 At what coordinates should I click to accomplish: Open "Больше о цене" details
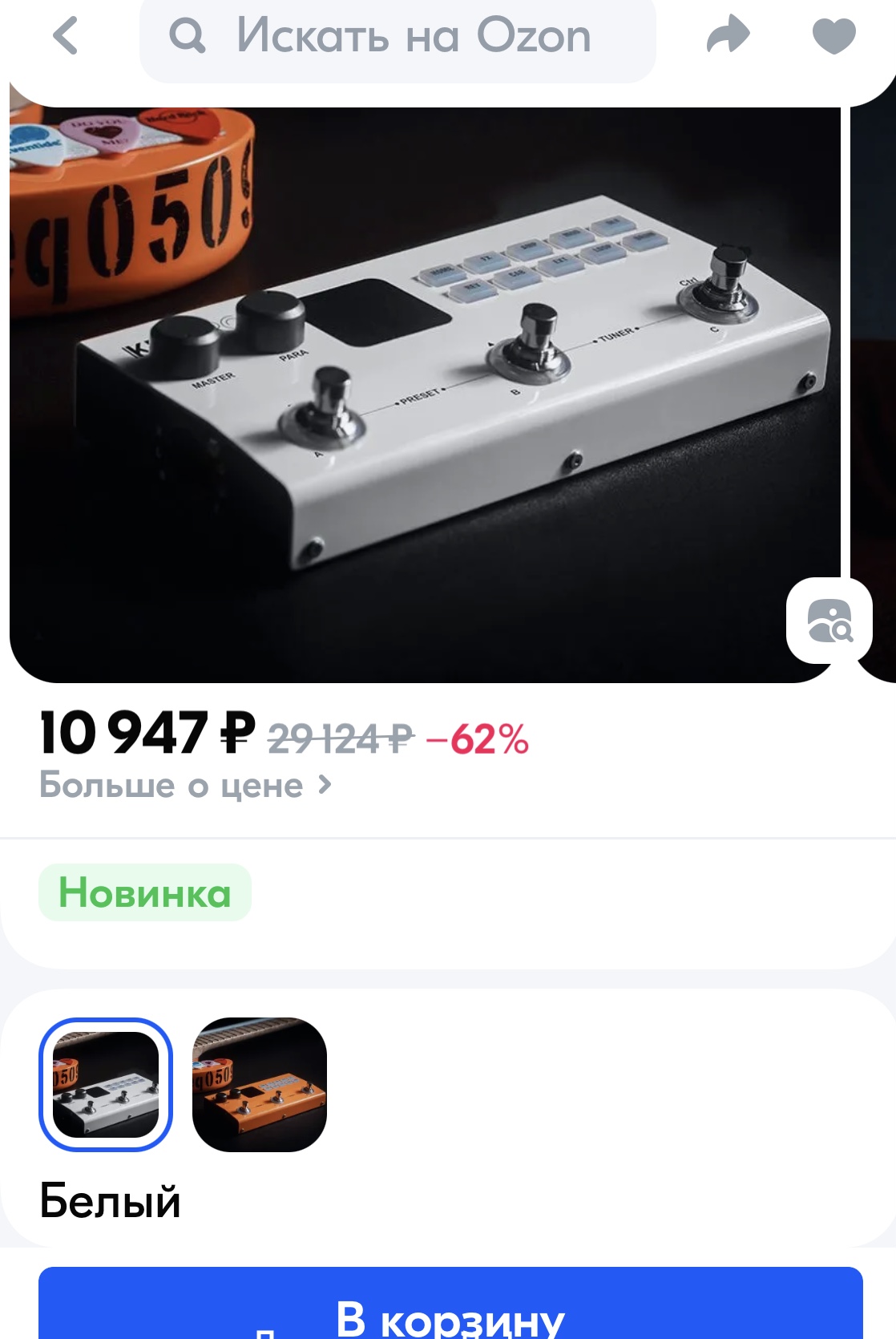pyautogui.click(x=186, y=786)
